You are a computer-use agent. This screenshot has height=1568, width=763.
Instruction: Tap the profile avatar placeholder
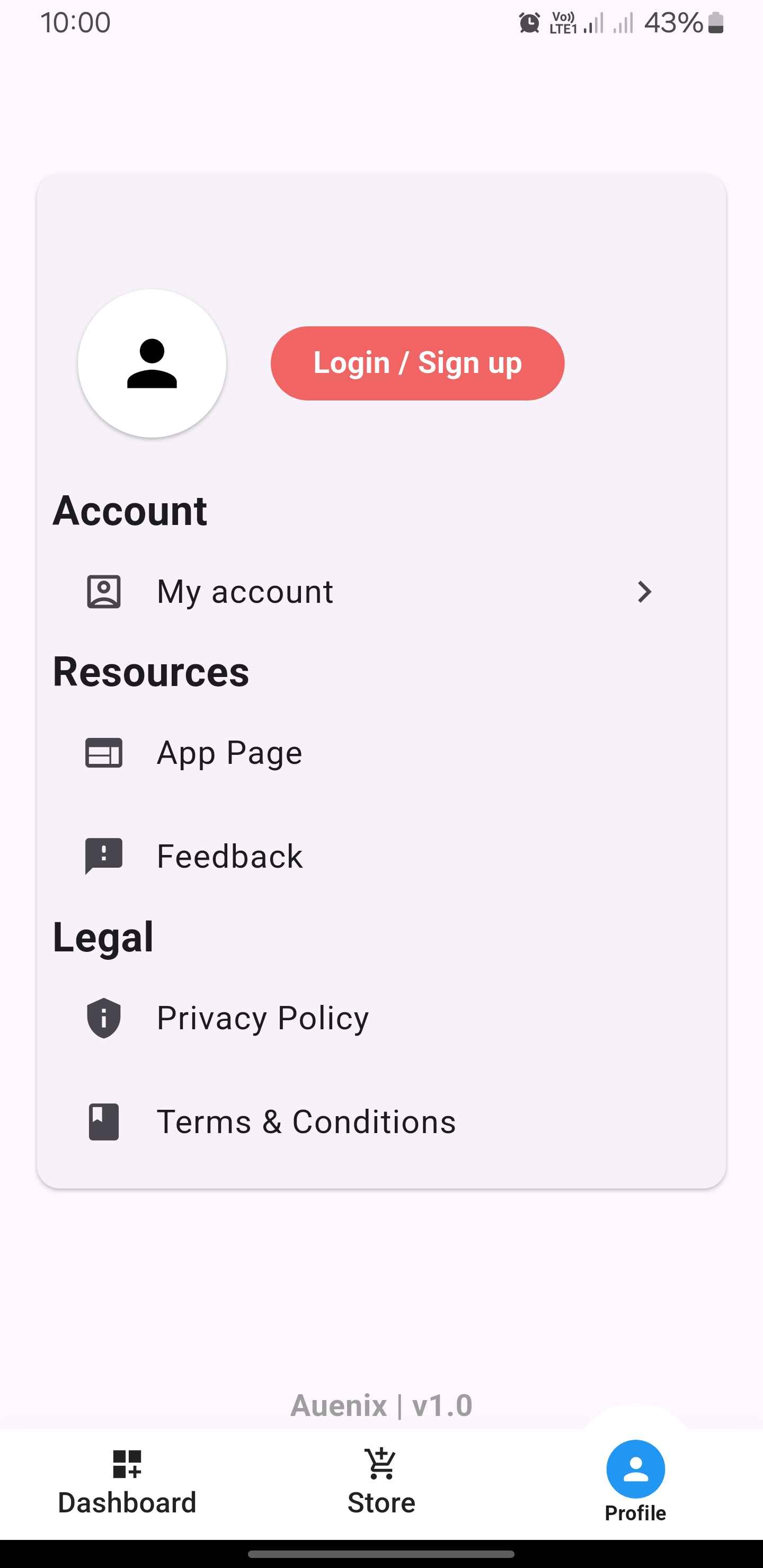[x=152, y=363]
